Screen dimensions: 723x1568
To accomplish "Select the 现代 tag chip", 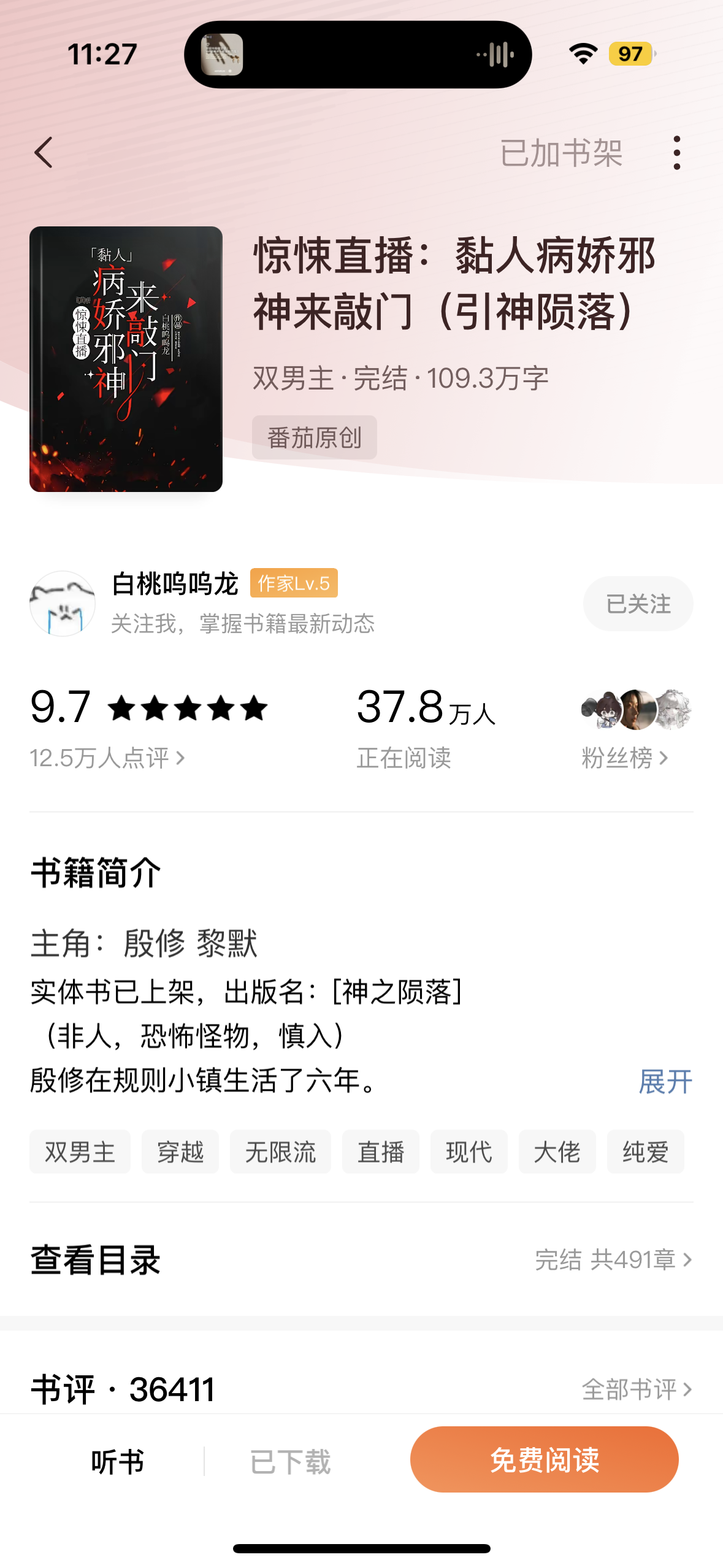I will coord(469,1151).
